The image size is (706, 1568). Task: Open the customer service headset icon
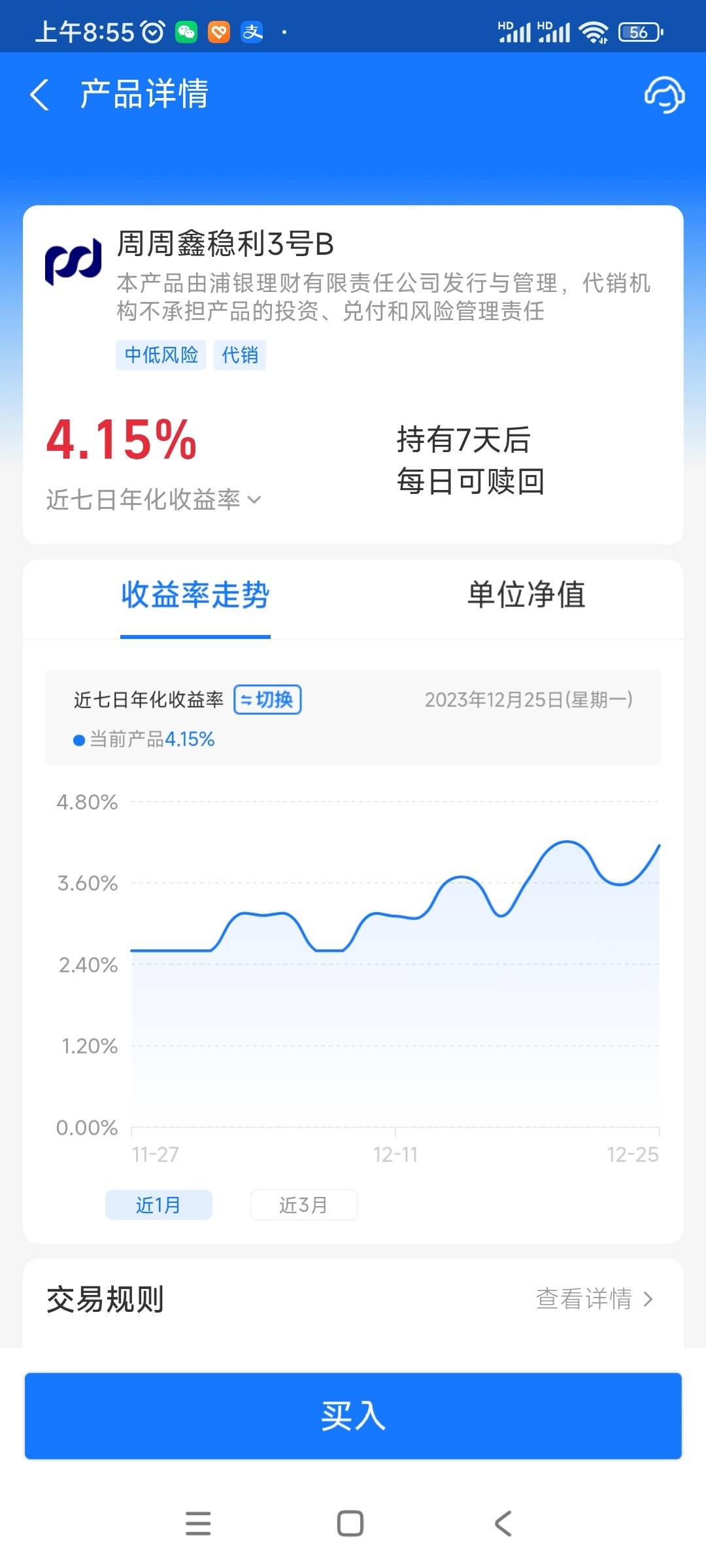click(664, 95)
